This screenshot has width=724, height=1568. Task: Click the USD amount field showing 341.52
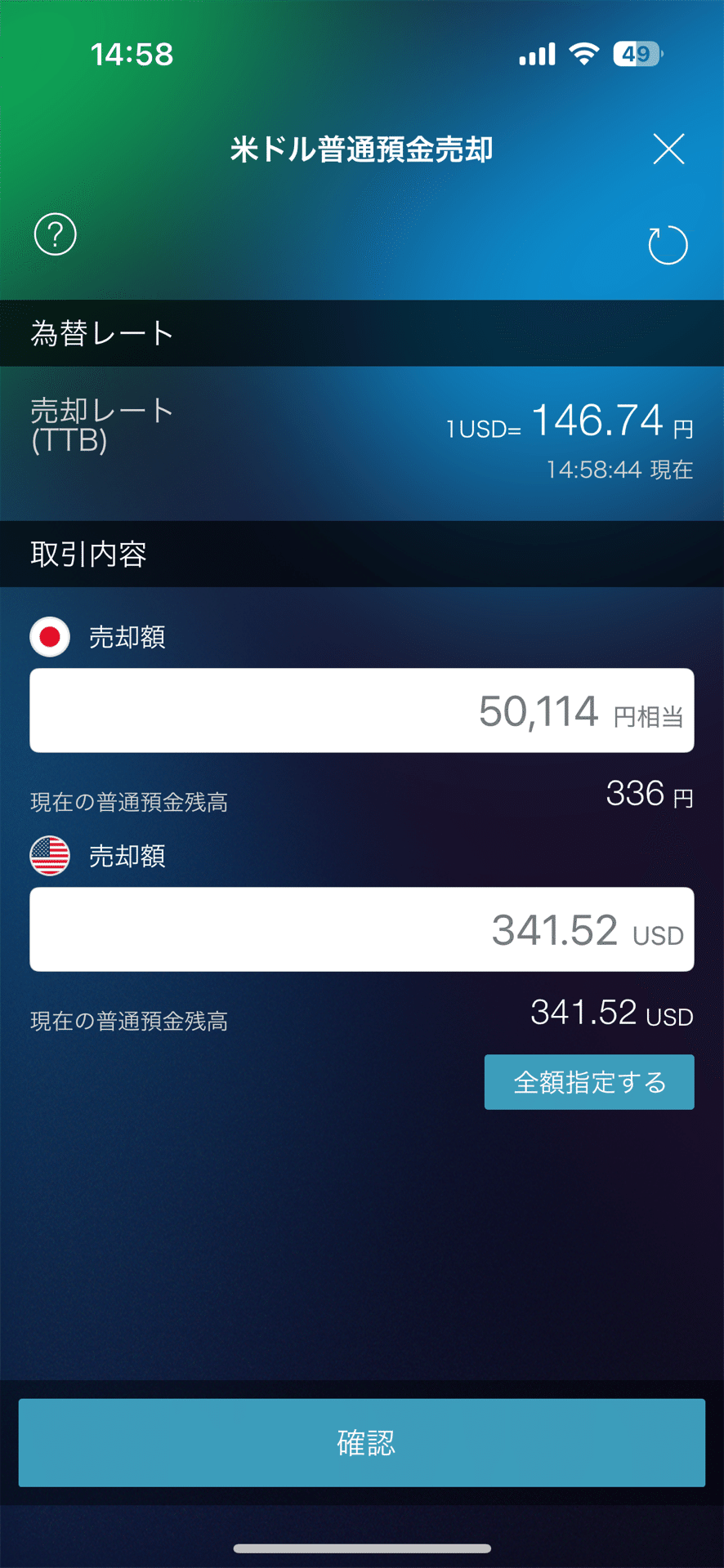(x=362, y=929)
